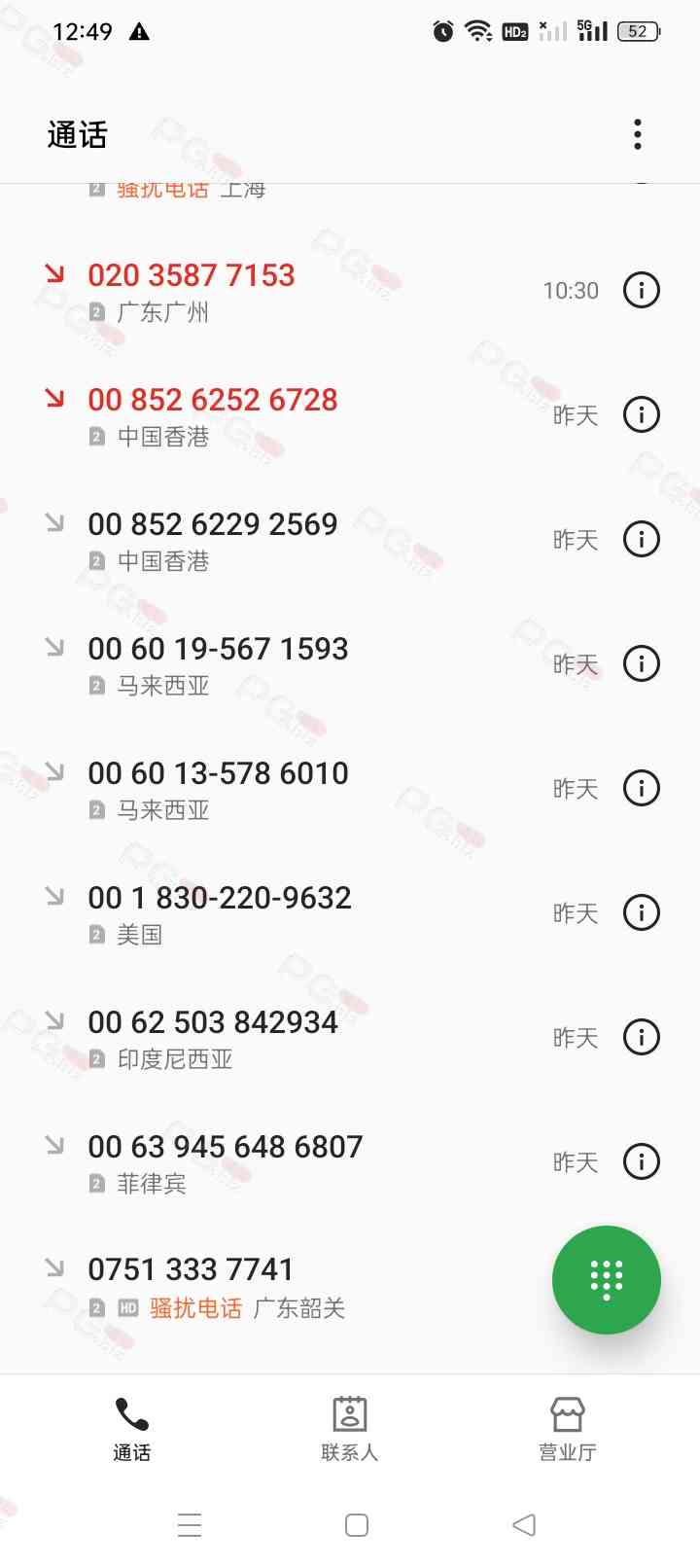View info for 020 3587 7153

pos(641,290)
